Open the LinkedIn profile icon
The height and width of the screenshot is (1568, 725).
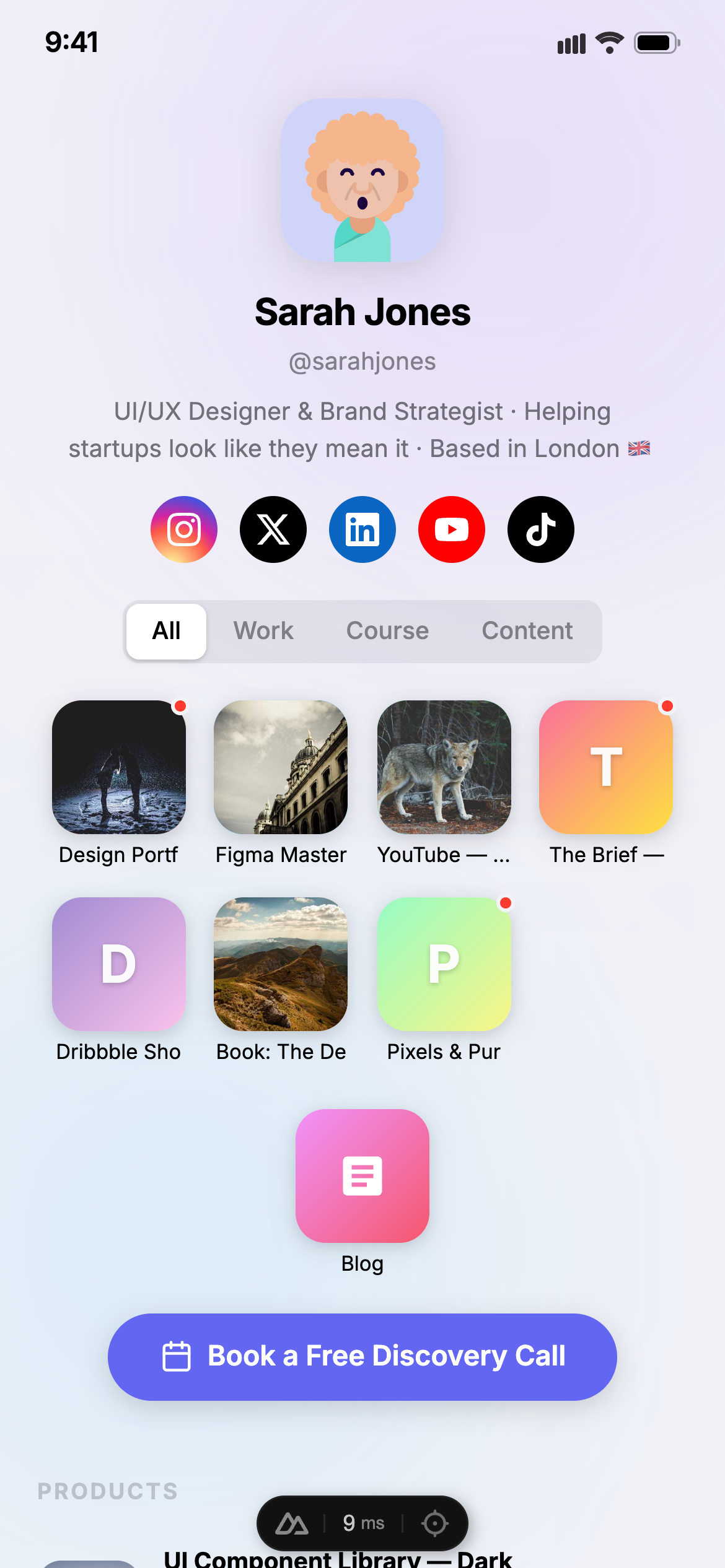[x=362, y=529]
